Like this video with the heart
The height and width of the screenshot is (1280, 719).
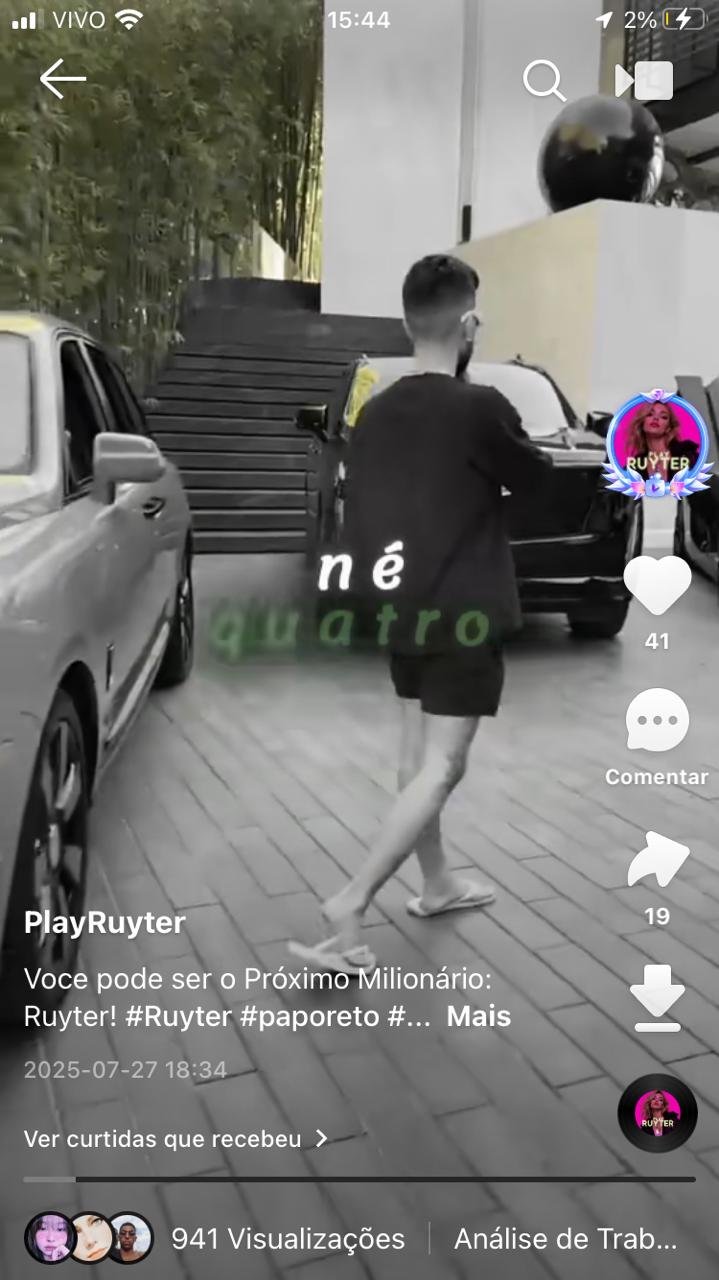(657, 585)
